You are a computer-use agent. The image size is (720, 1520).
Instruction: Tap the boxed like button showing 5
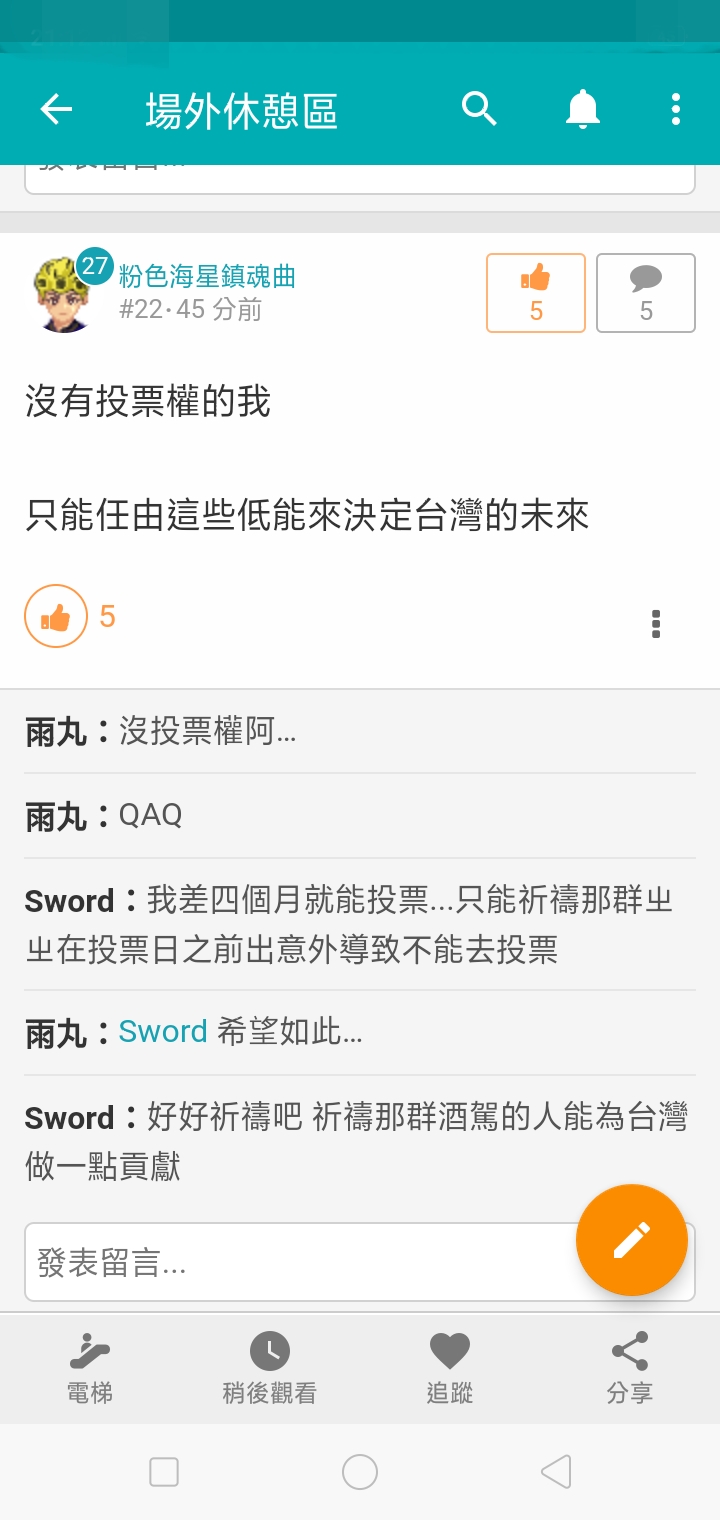coord(536,292)
